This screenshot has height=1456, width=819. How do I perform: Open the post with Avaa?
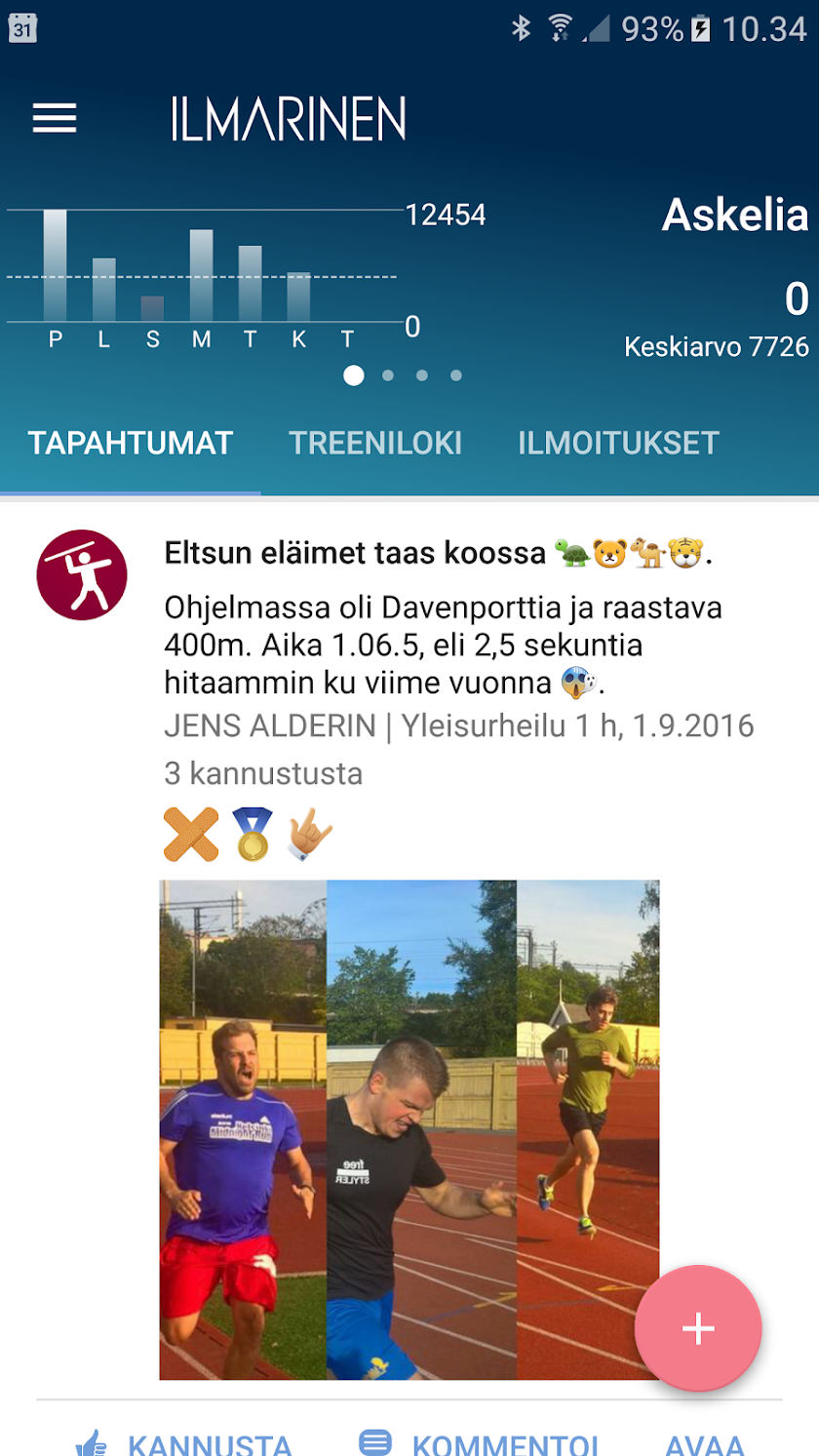coord(704,1441)
